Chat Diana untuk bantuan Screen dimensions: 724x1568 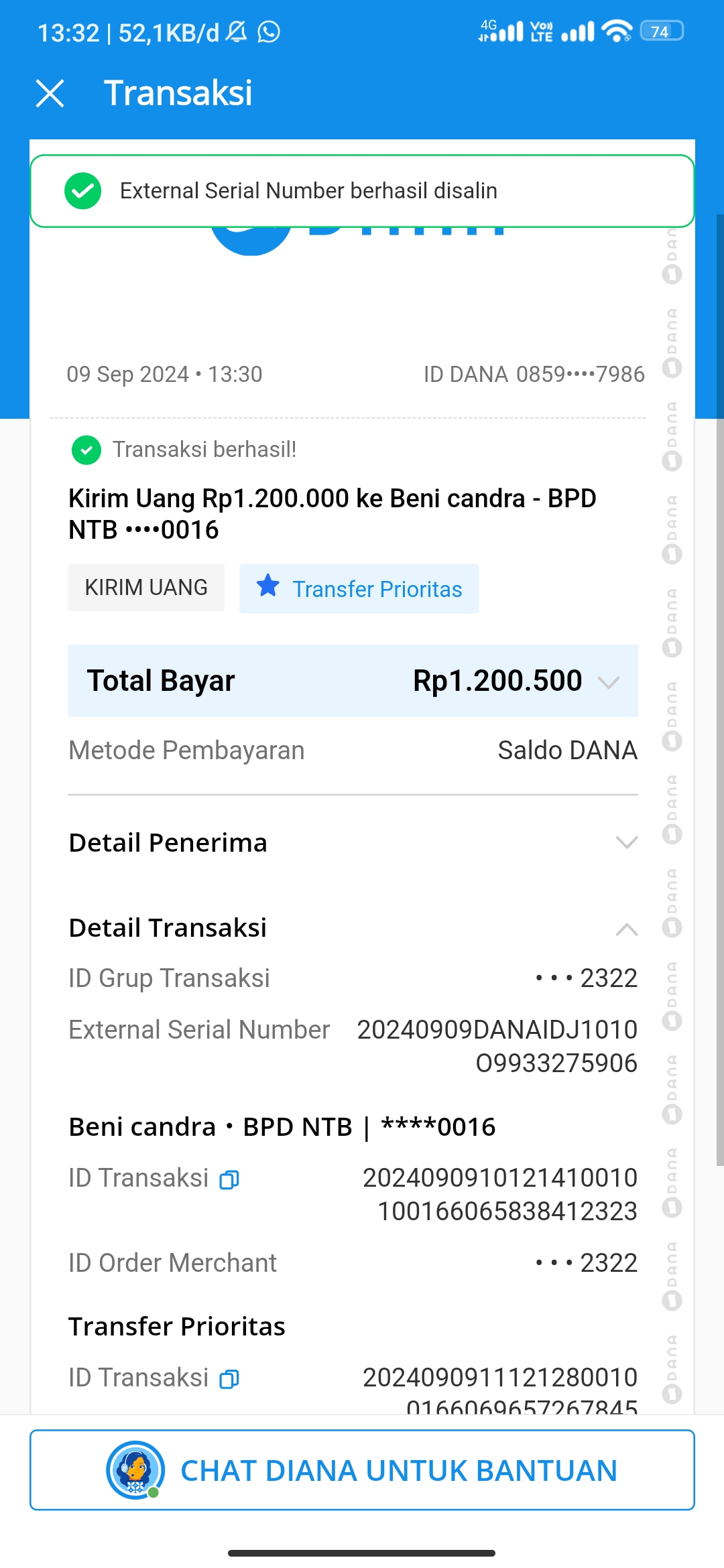pyautogui.click(x=362, y=1470)
